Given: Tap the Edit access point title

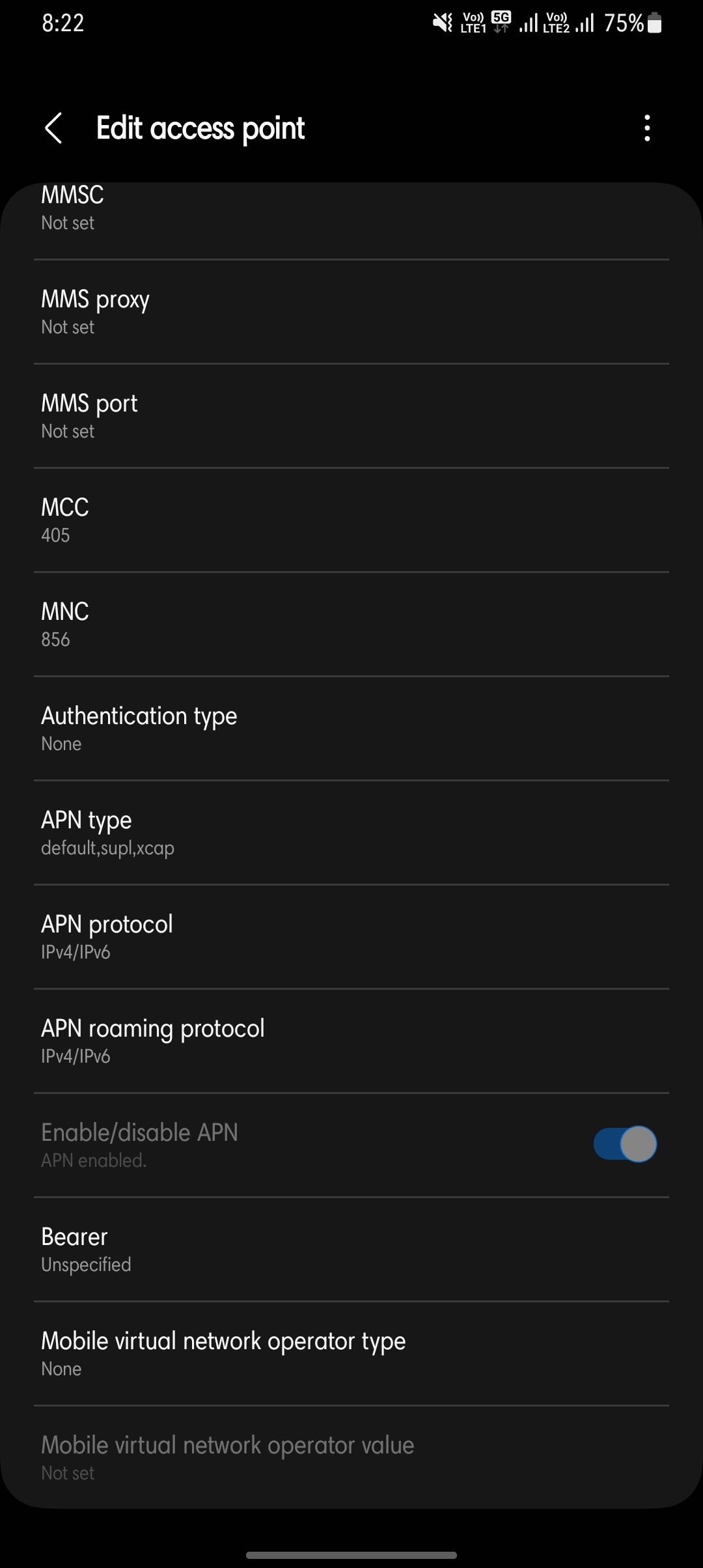Looking at the screenshot, I should click(200, 129).
